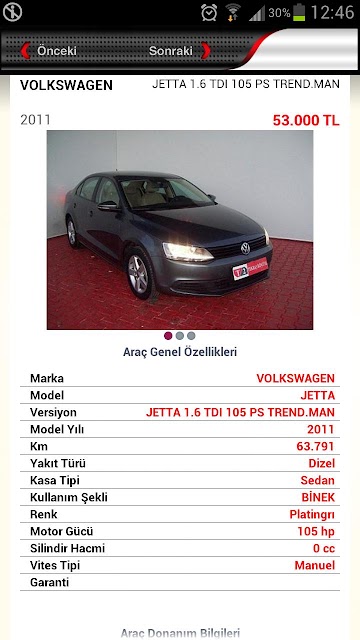Open the next listing with Sonraki

point(180,51)
